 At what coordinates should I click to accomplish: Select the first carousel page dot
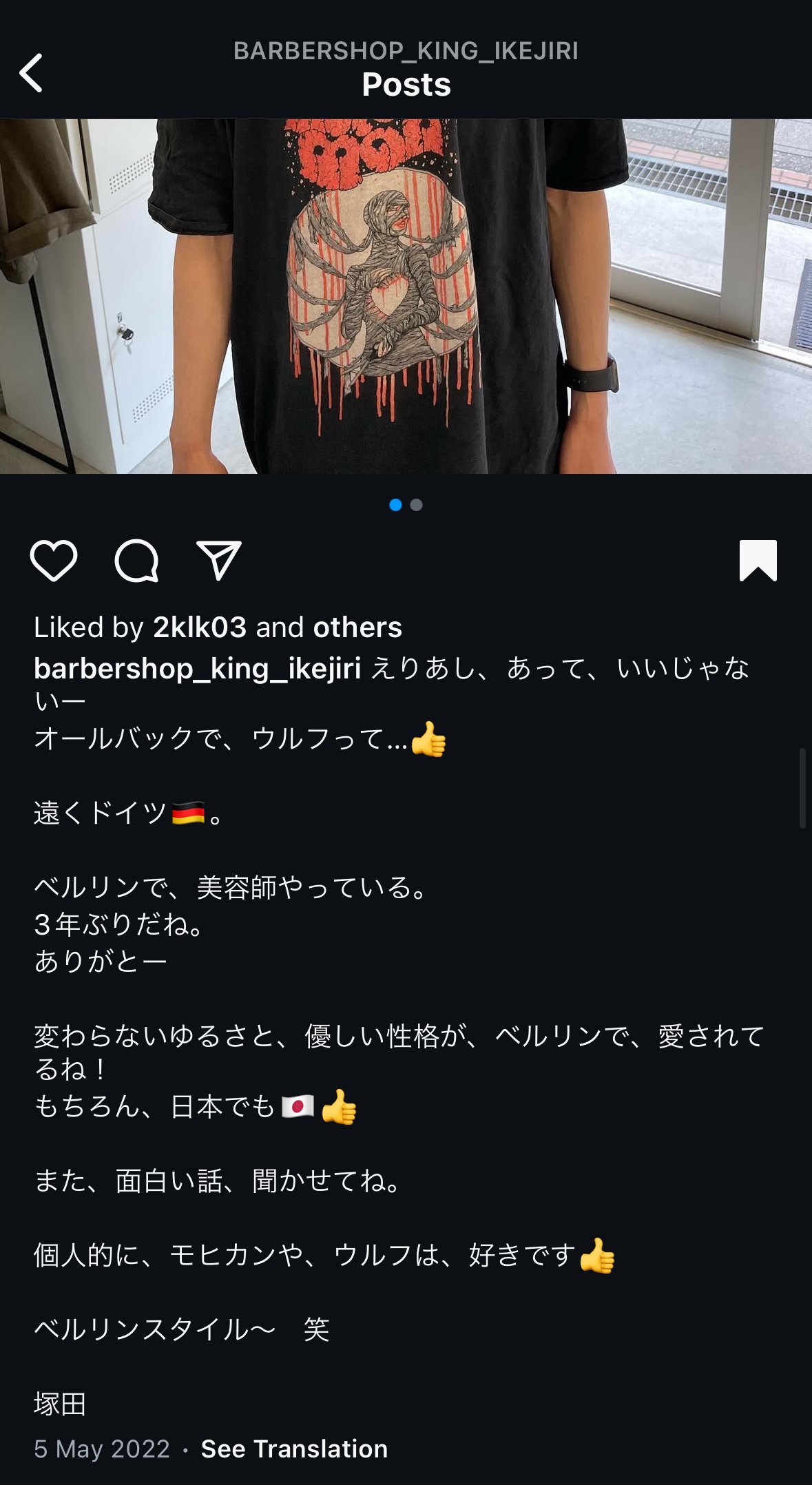click(x=395, y=505)
